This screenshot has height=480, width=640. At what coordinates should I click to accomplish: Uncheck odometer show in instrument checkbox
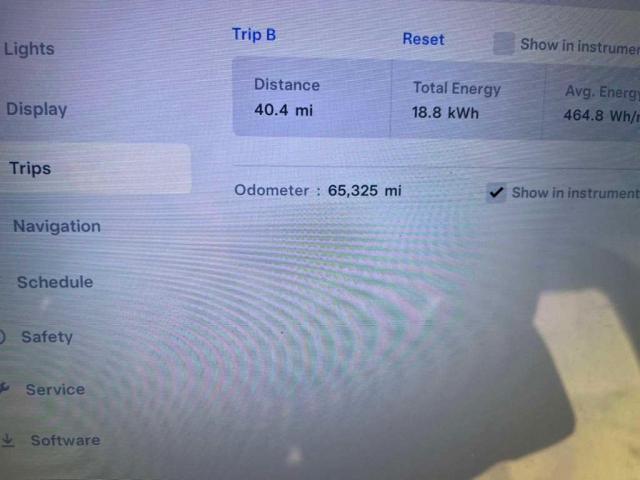pyautogui.click(x=496, y=193)
